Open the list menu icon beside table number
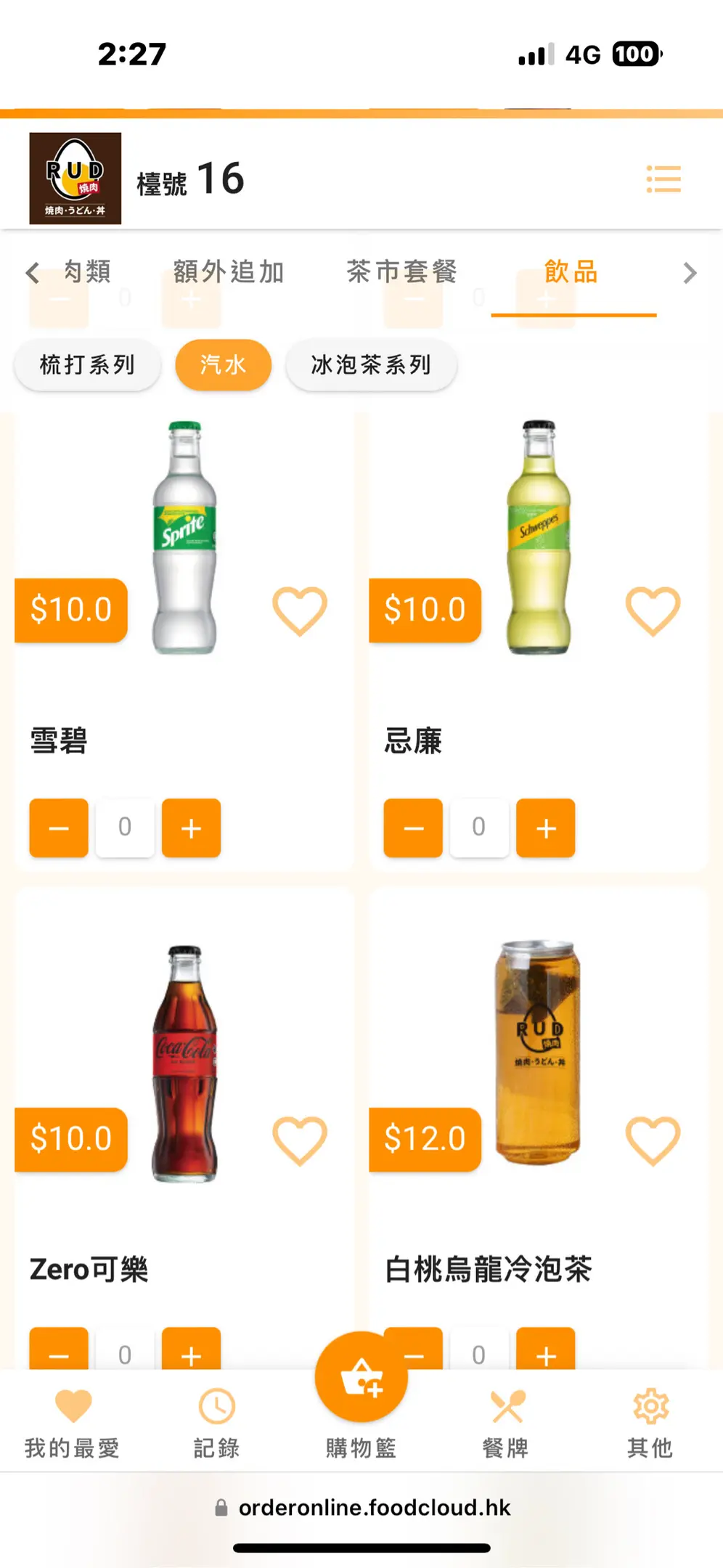Screen dimensions: 723x1568 [x=663, y=179]
